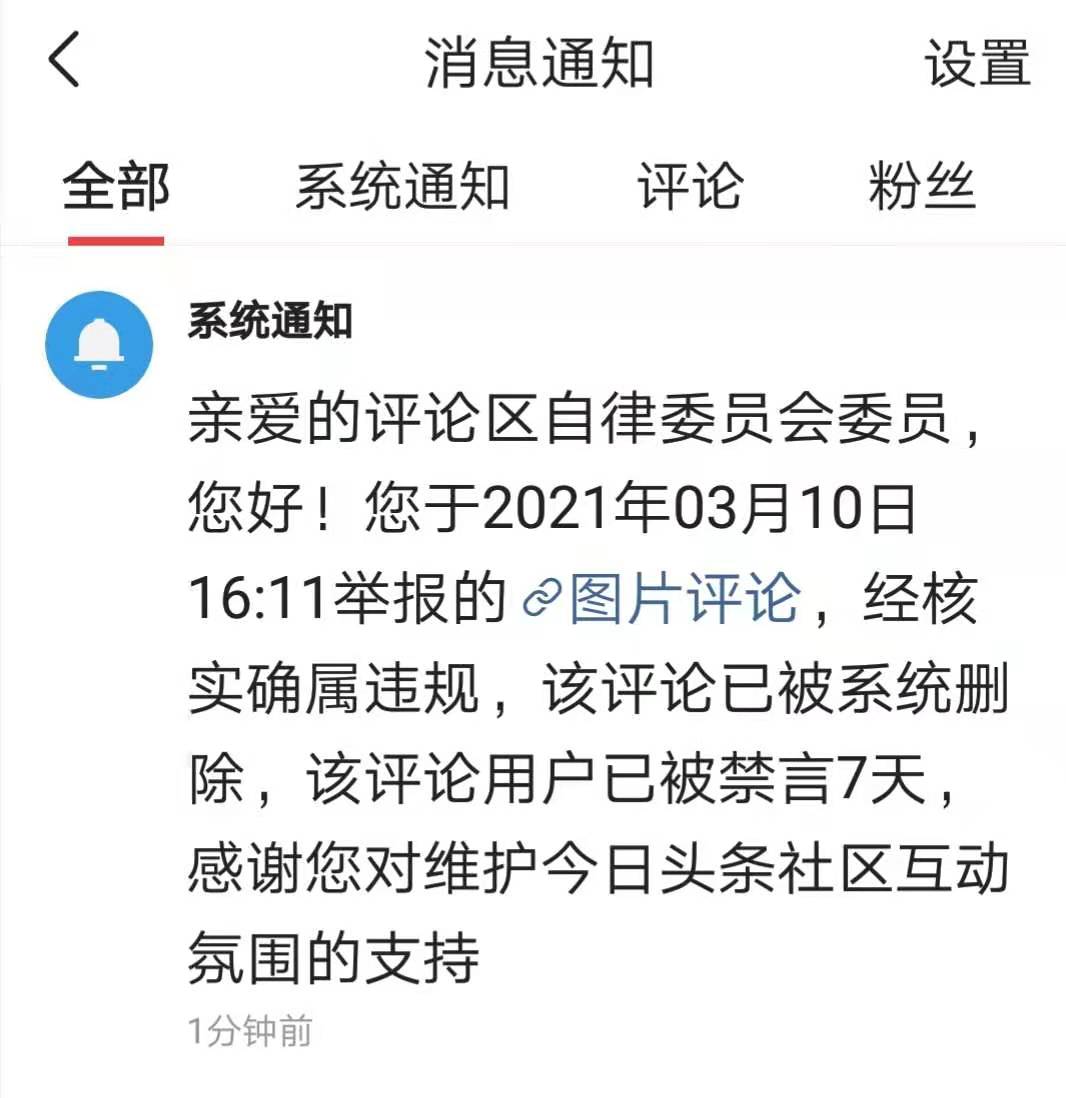The image size is (1066, 1098).
Task: Open the 图片评论 link in the notification
Action: [664, 600]
